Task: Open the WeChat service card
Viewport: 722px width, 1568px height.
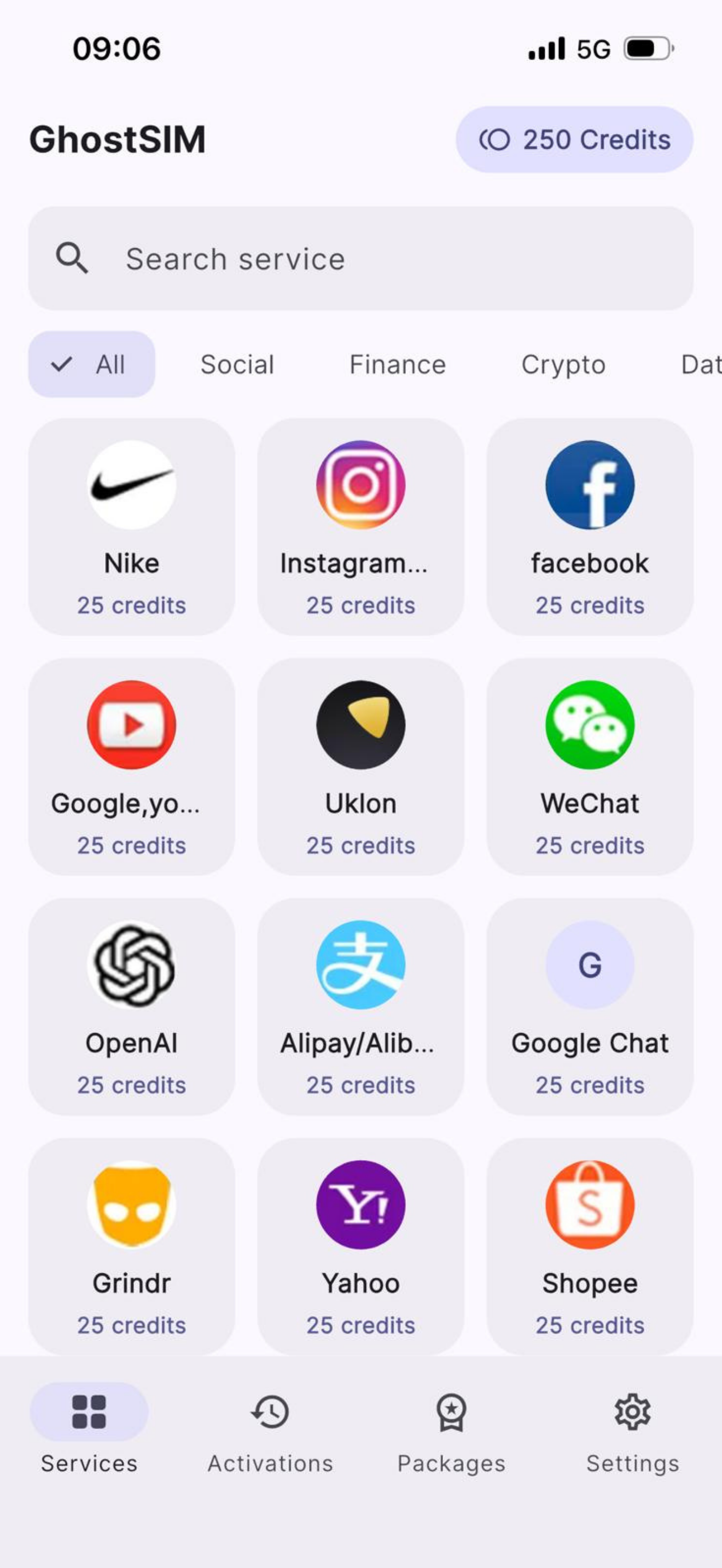Action: (x=590, y=767)
